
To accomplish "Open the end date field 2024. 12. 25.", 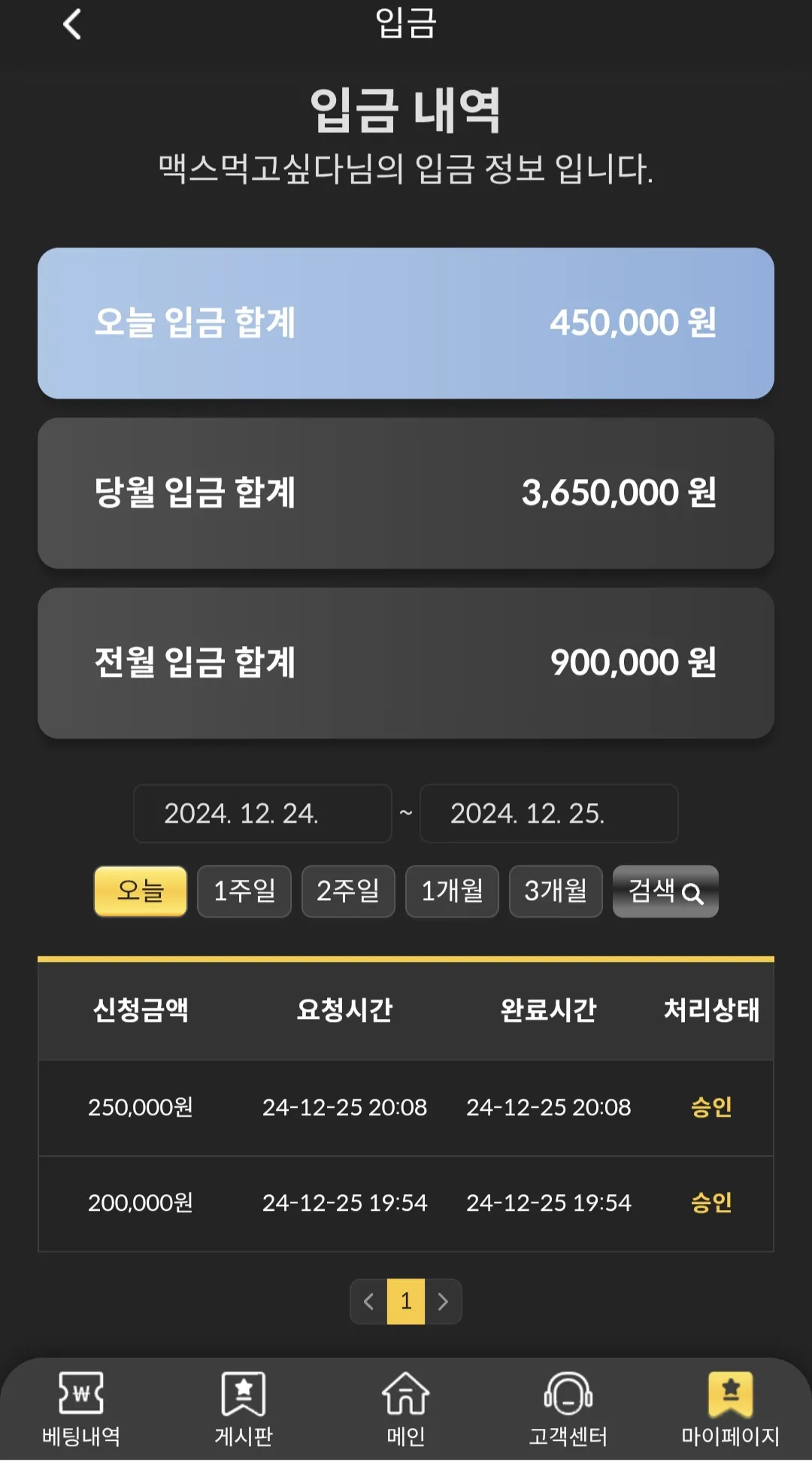I will point(549,814).
